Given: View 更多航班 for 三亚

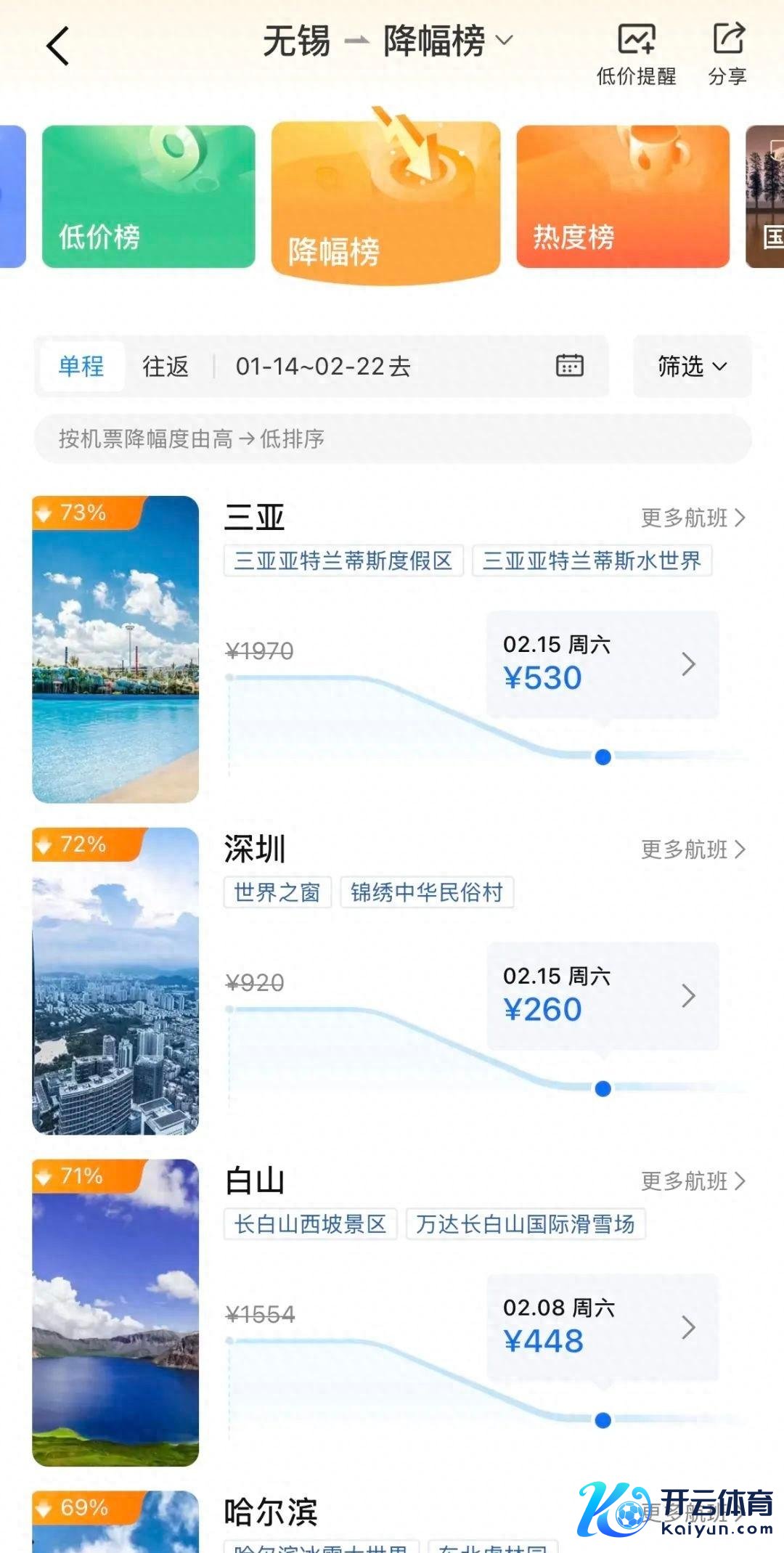Looking at the screenshot, I should pos(693,518).
